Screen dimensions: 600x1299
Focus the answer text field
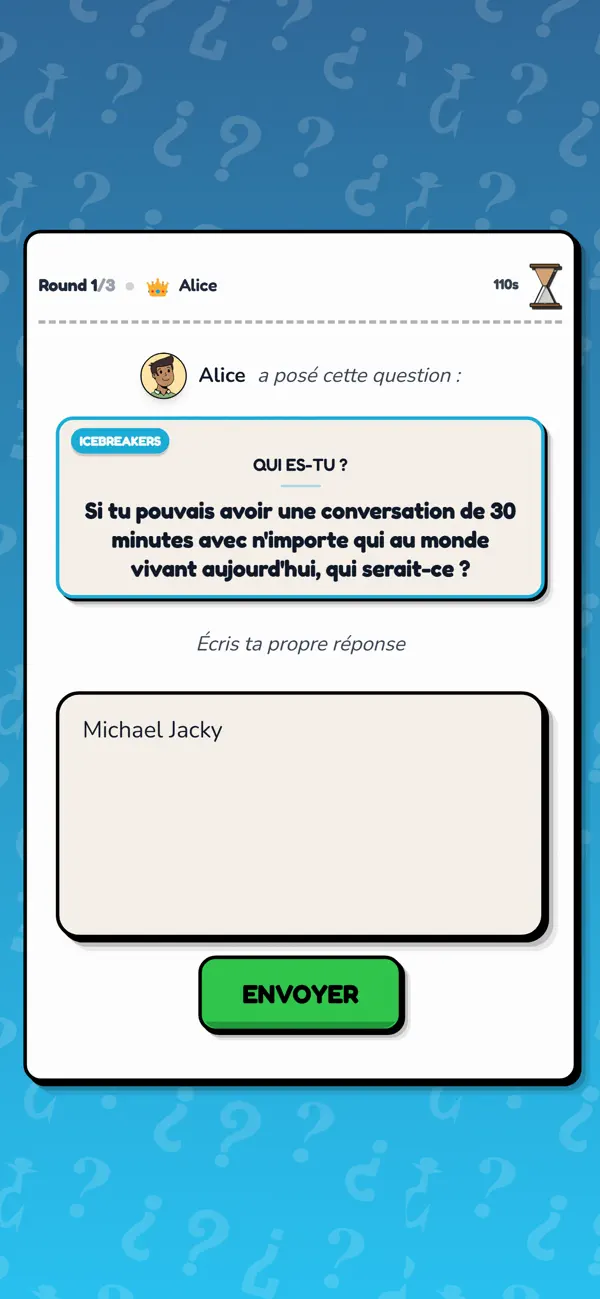click(301, 815)
